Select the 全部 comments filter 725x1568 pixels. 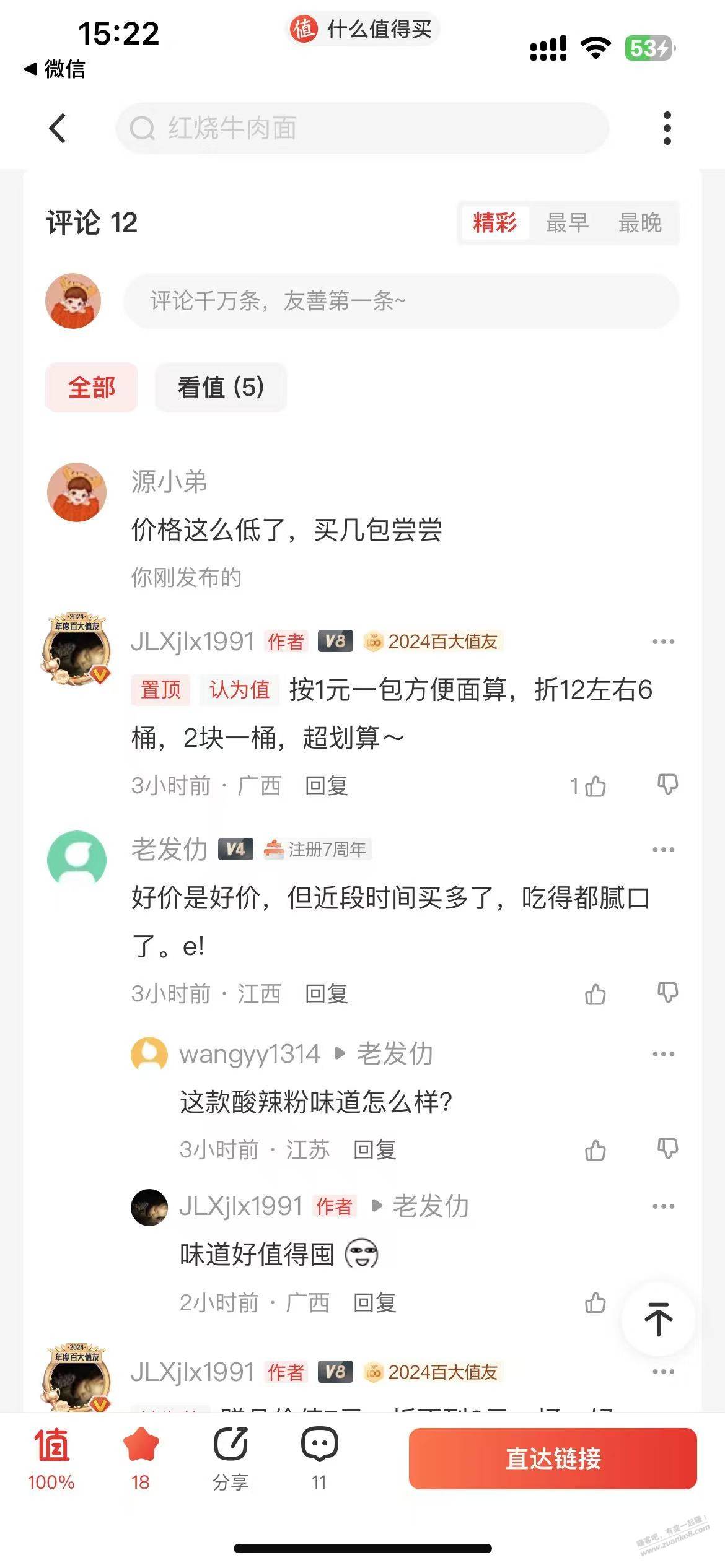click(92, 388)
